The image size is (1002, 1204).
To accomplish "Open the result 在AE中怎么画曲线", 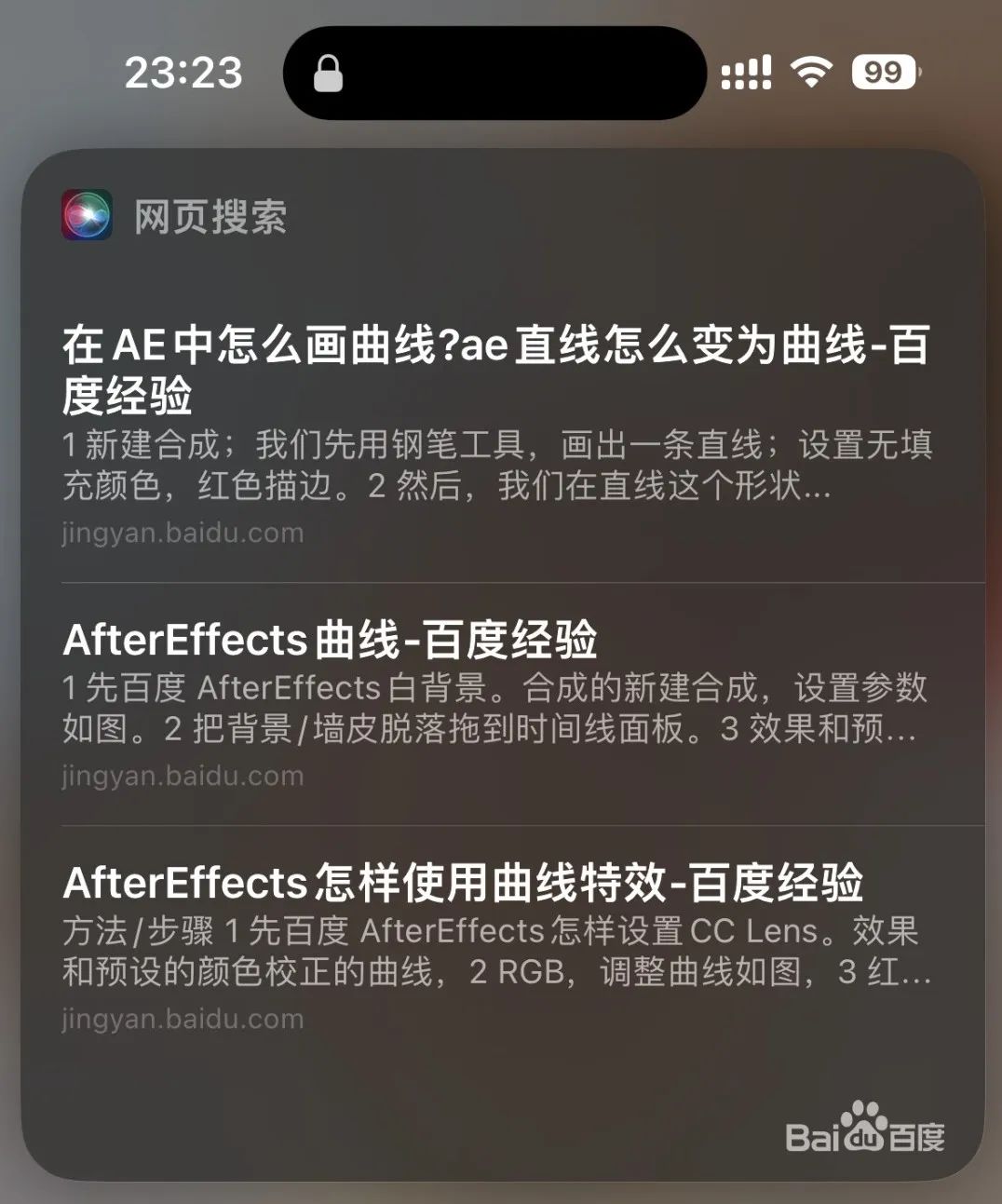I will [501, 435].
